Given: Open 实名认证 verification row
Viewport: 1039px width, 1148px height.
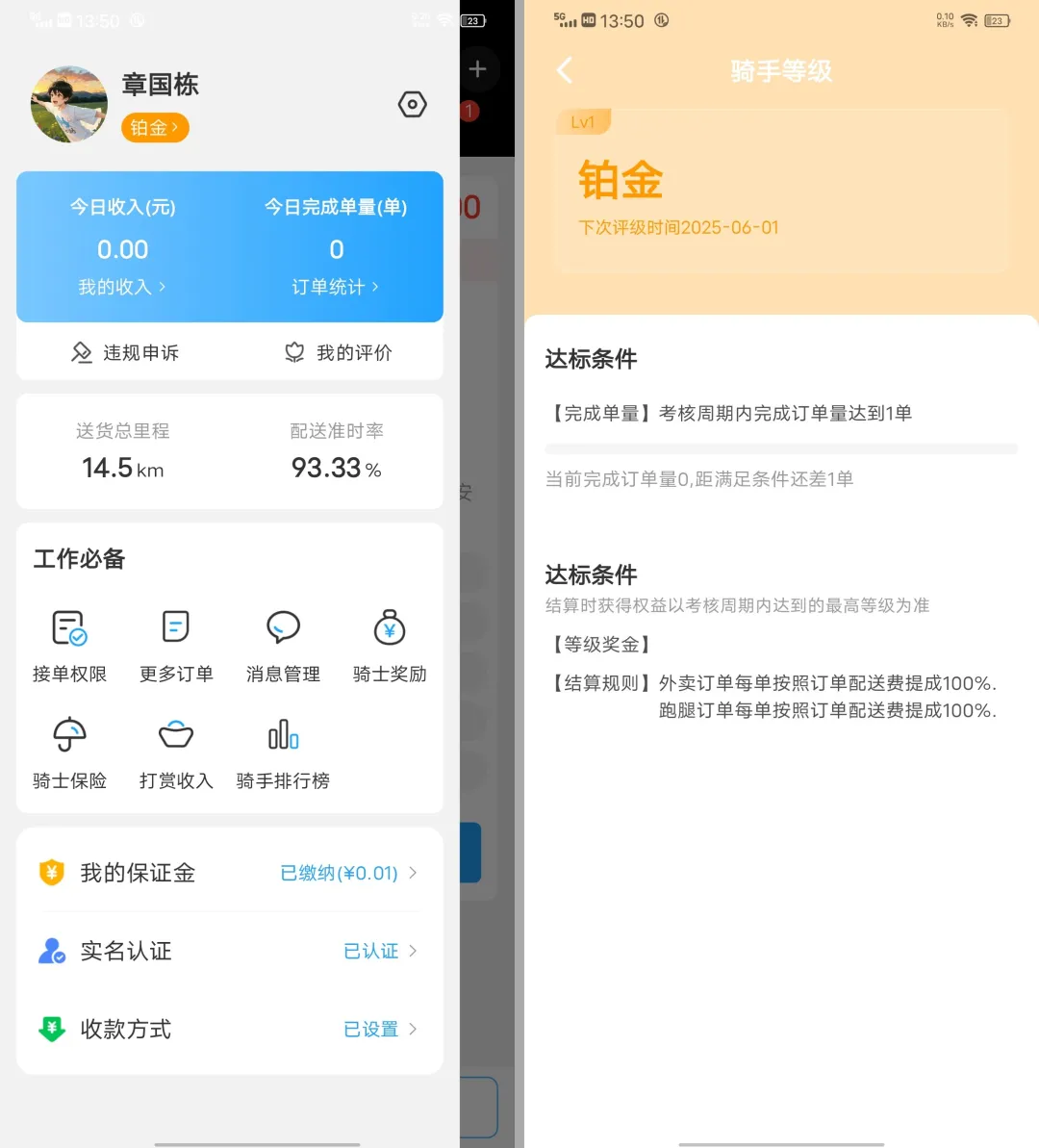Looking at the screenshot, I should 230,951.
